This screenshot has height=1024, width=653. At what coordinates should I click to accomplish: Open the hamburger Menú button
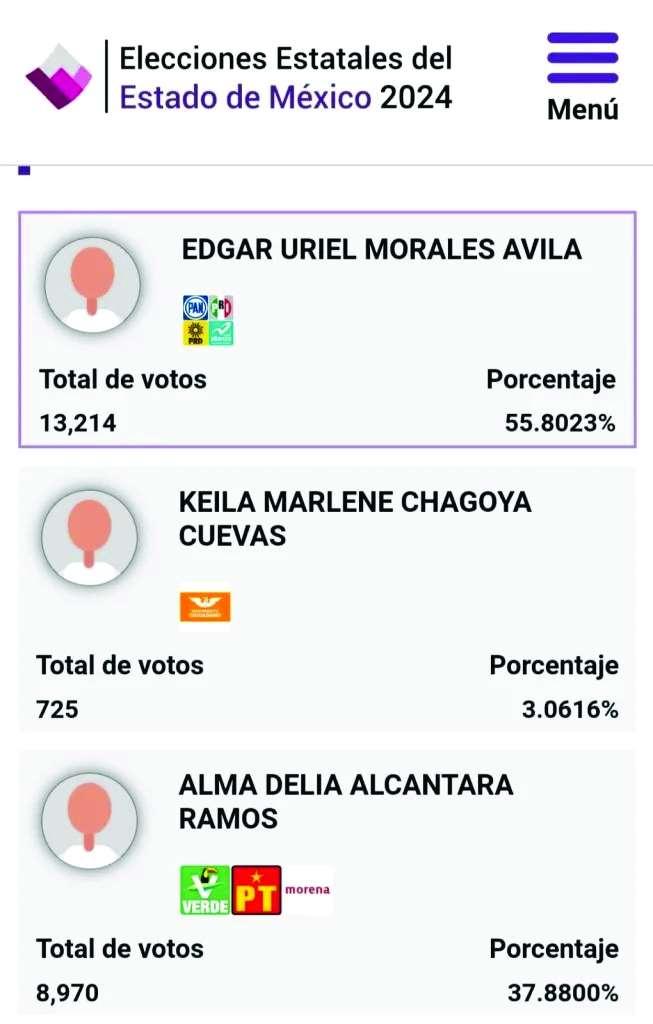582,75
